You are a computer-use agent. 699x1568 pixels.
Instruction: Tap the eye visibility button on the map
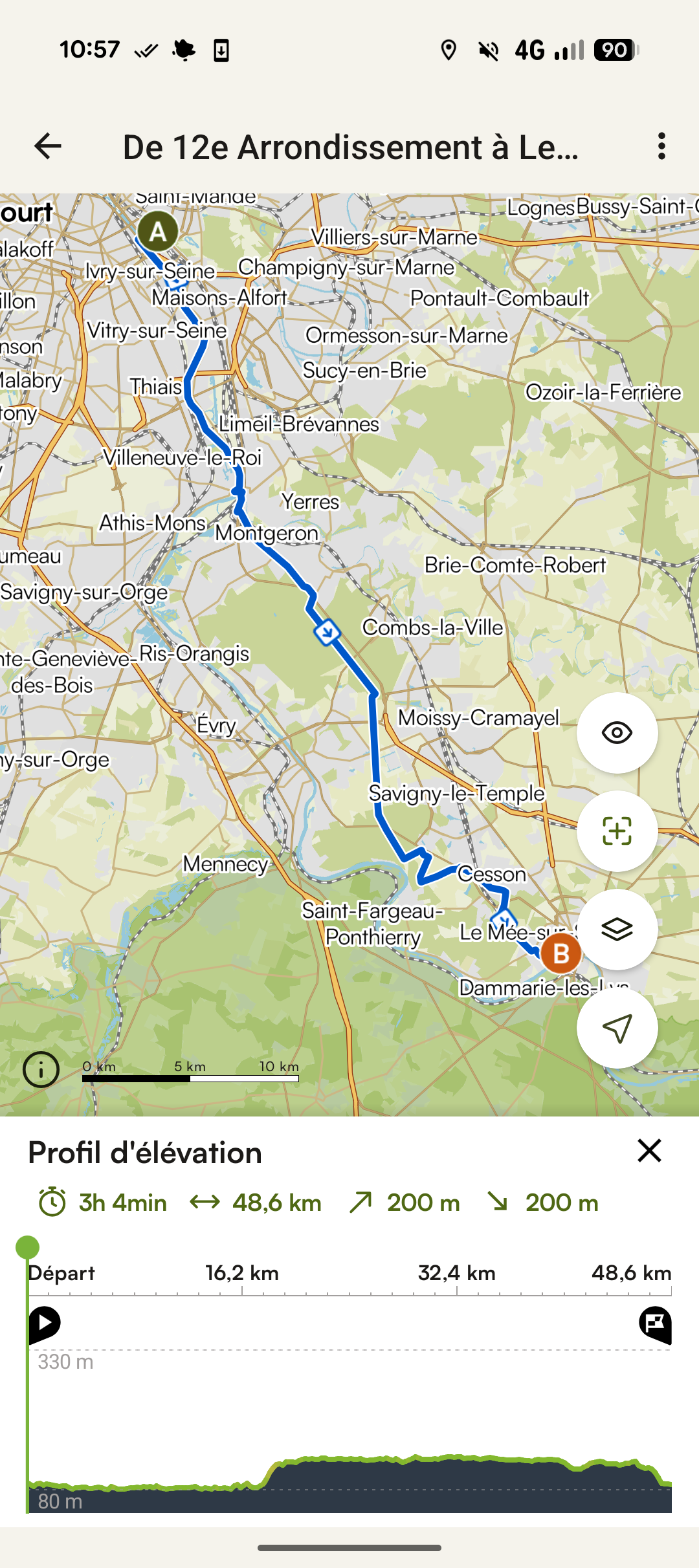click(x=617, y=733)
